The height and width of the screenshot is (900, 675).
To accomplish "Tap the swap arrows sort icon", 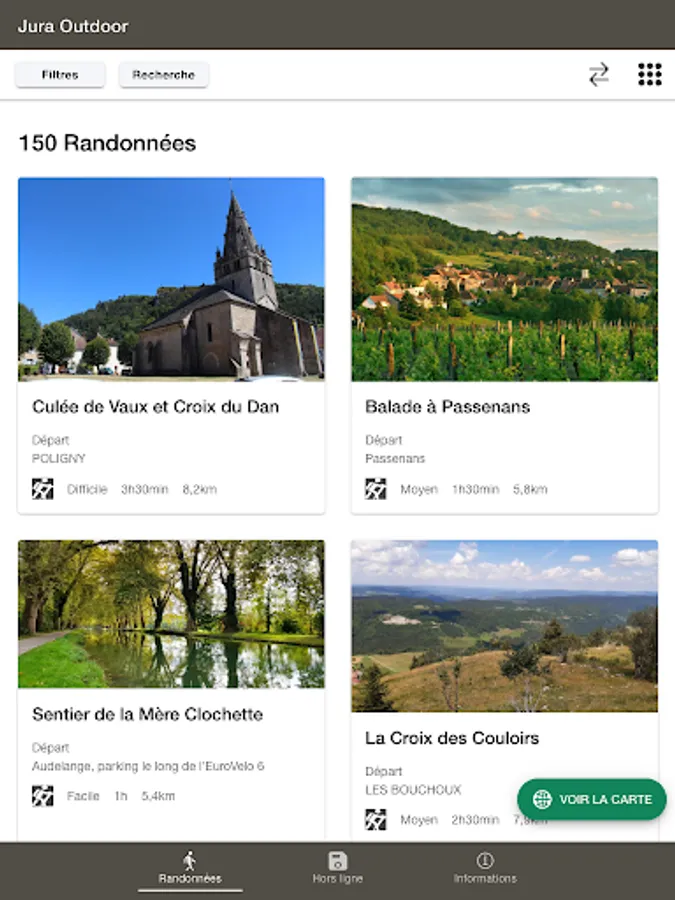I will 598,75.
